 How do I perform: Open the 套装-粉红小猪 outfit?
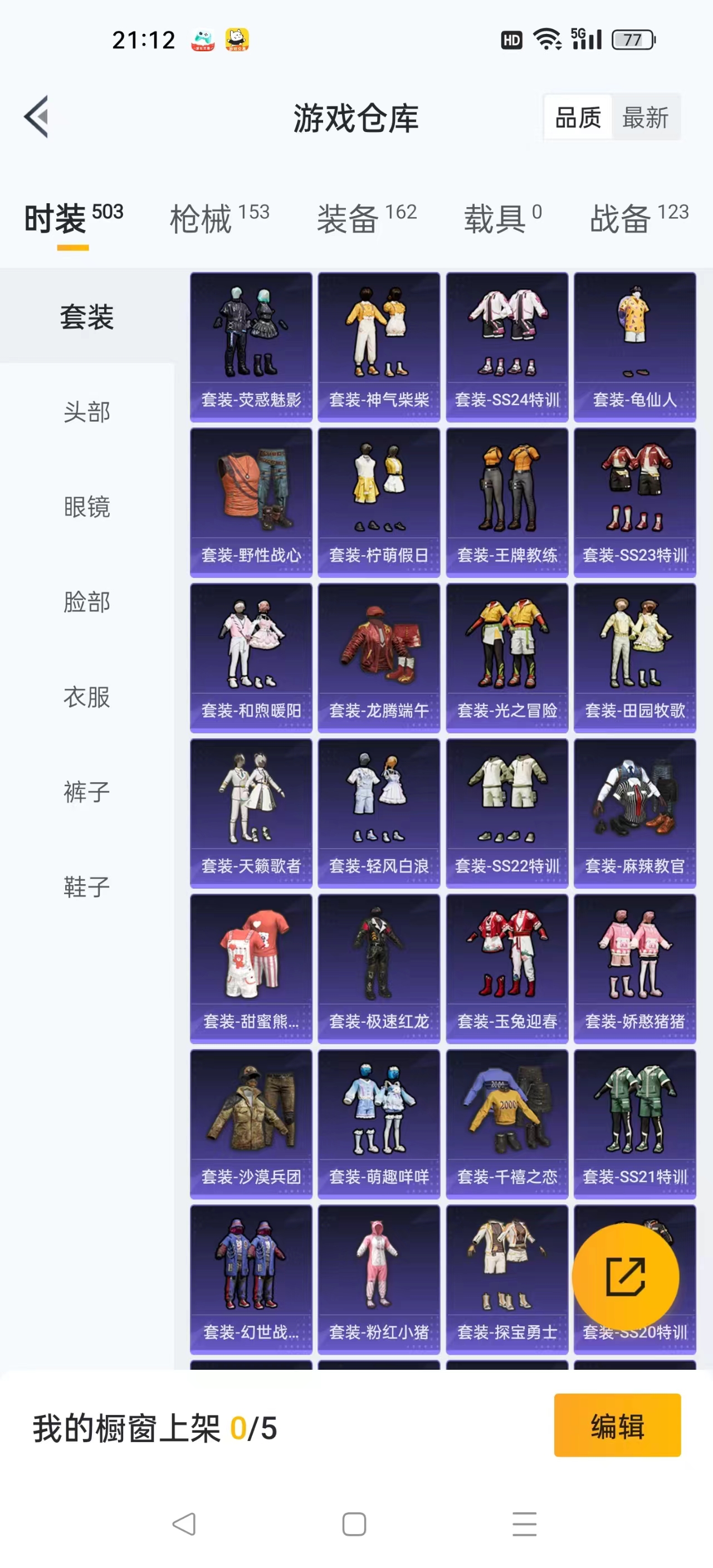click(x=379, y=1280)
